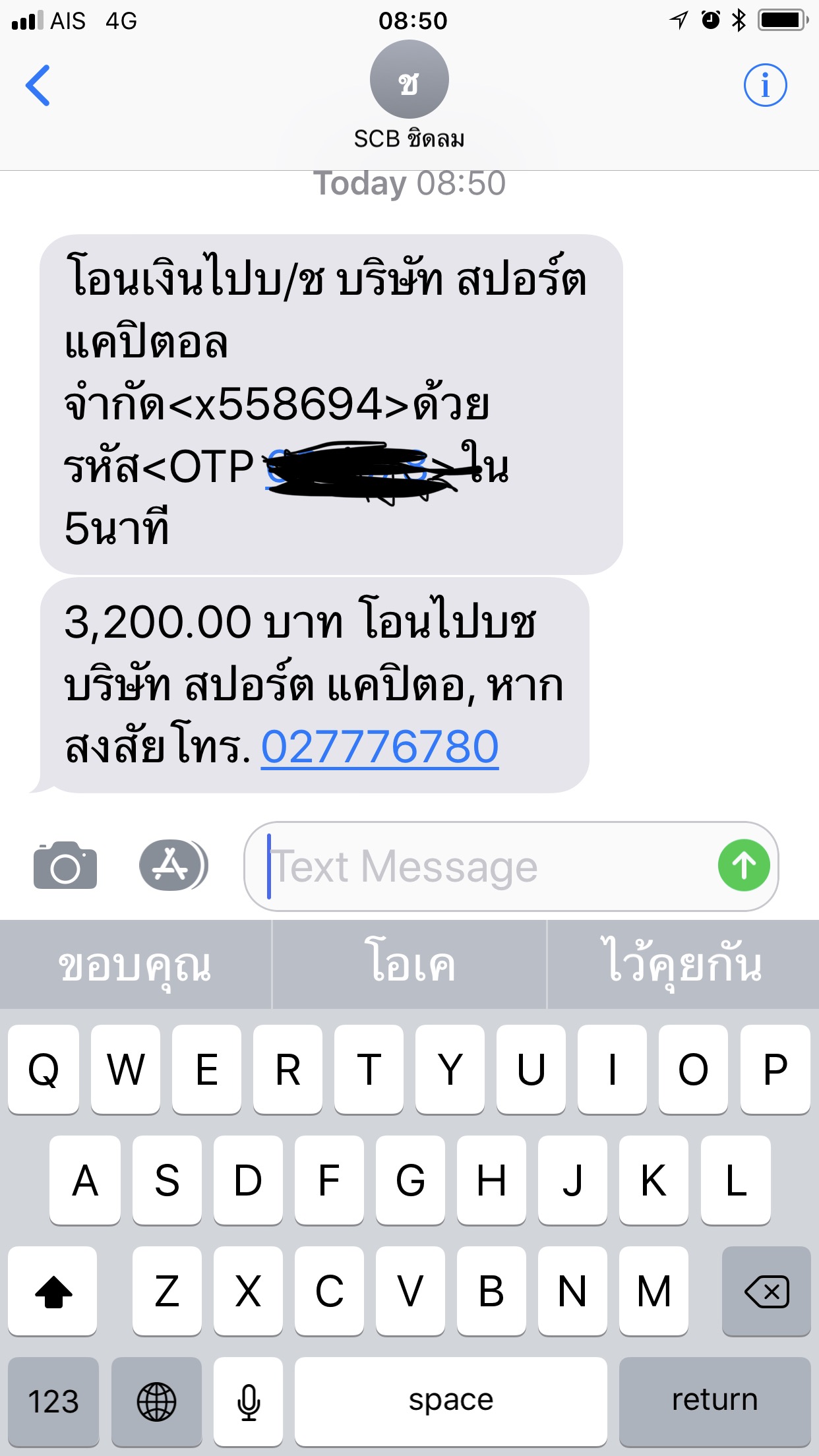Go back to the messages list
819x1456 pixels.
pos(38,85)
